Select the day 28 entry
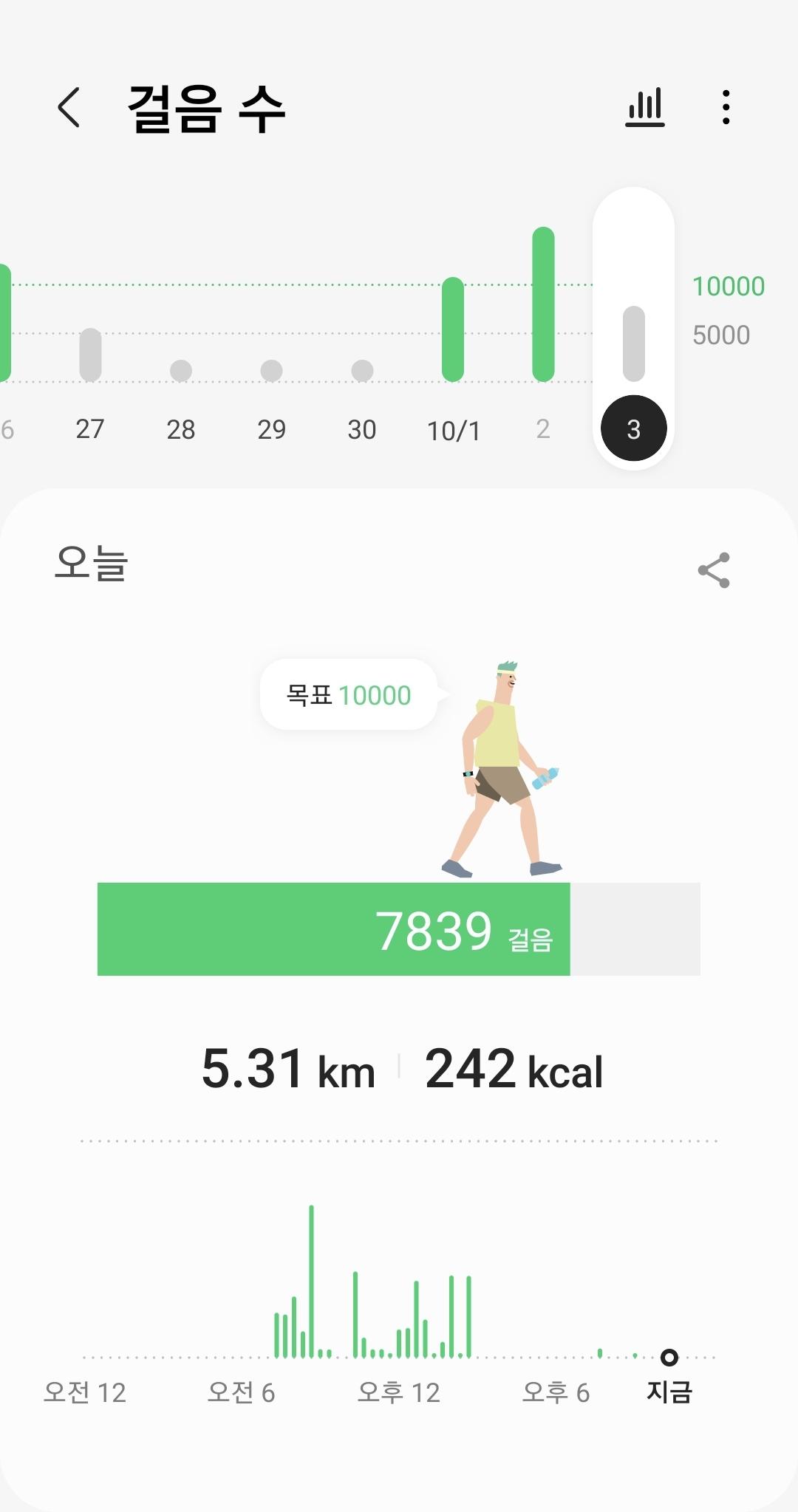 (x=181, y=371)
